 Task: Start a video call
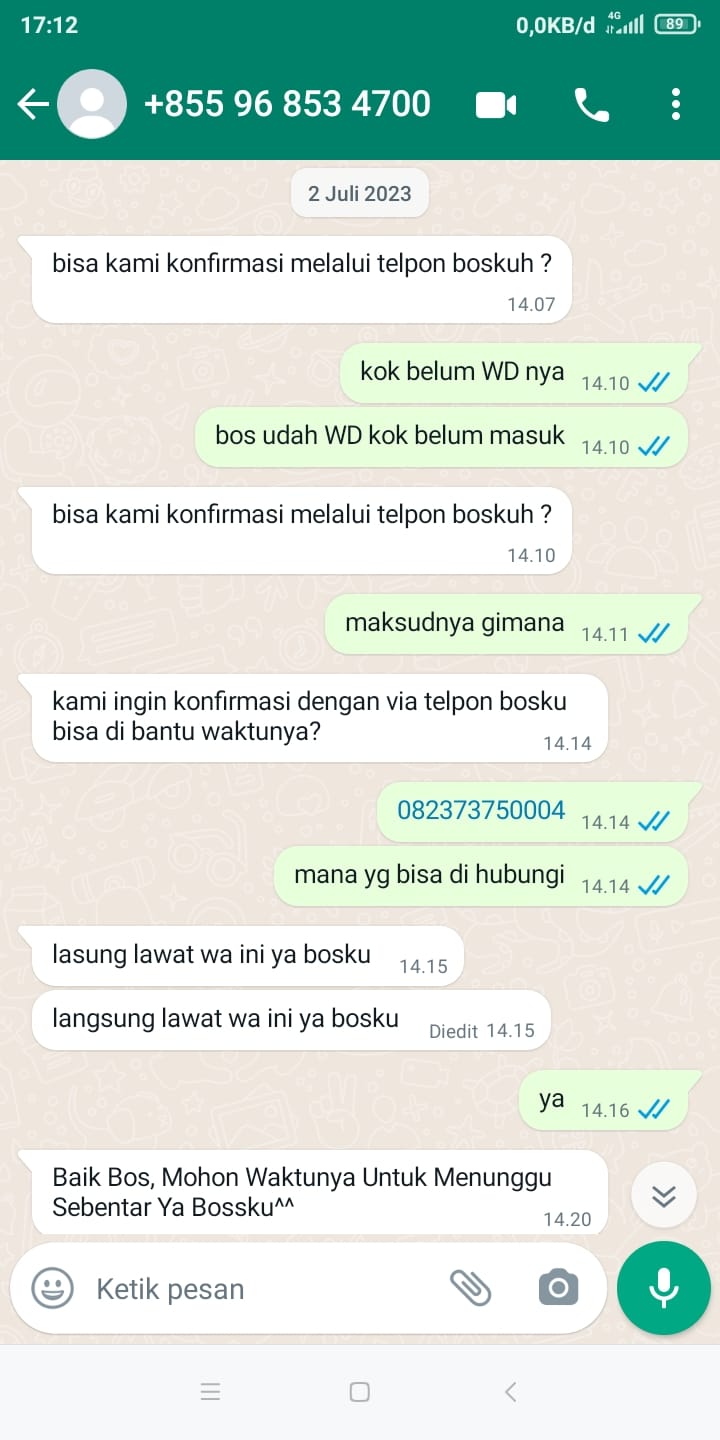coord(496,104)
